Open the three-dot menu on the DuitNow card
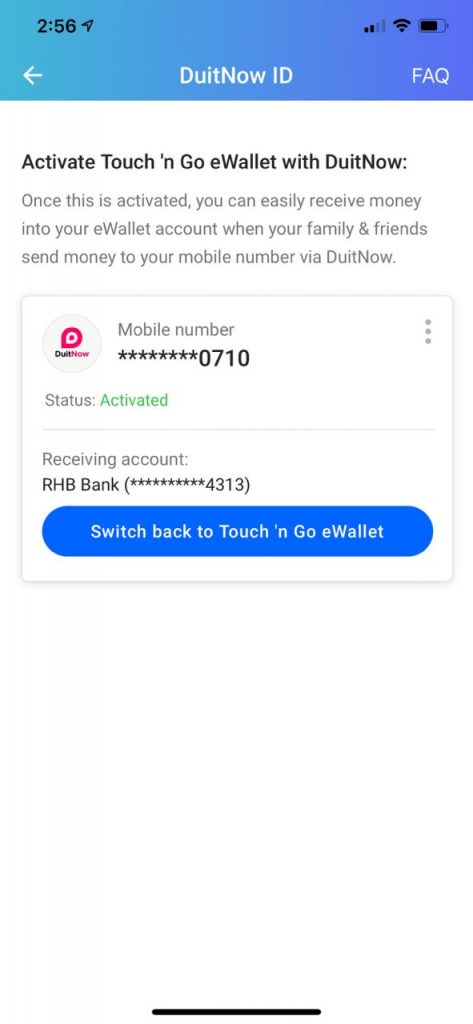The height and width of the screenshot is (1024, 473). click(x=428, y=332)
